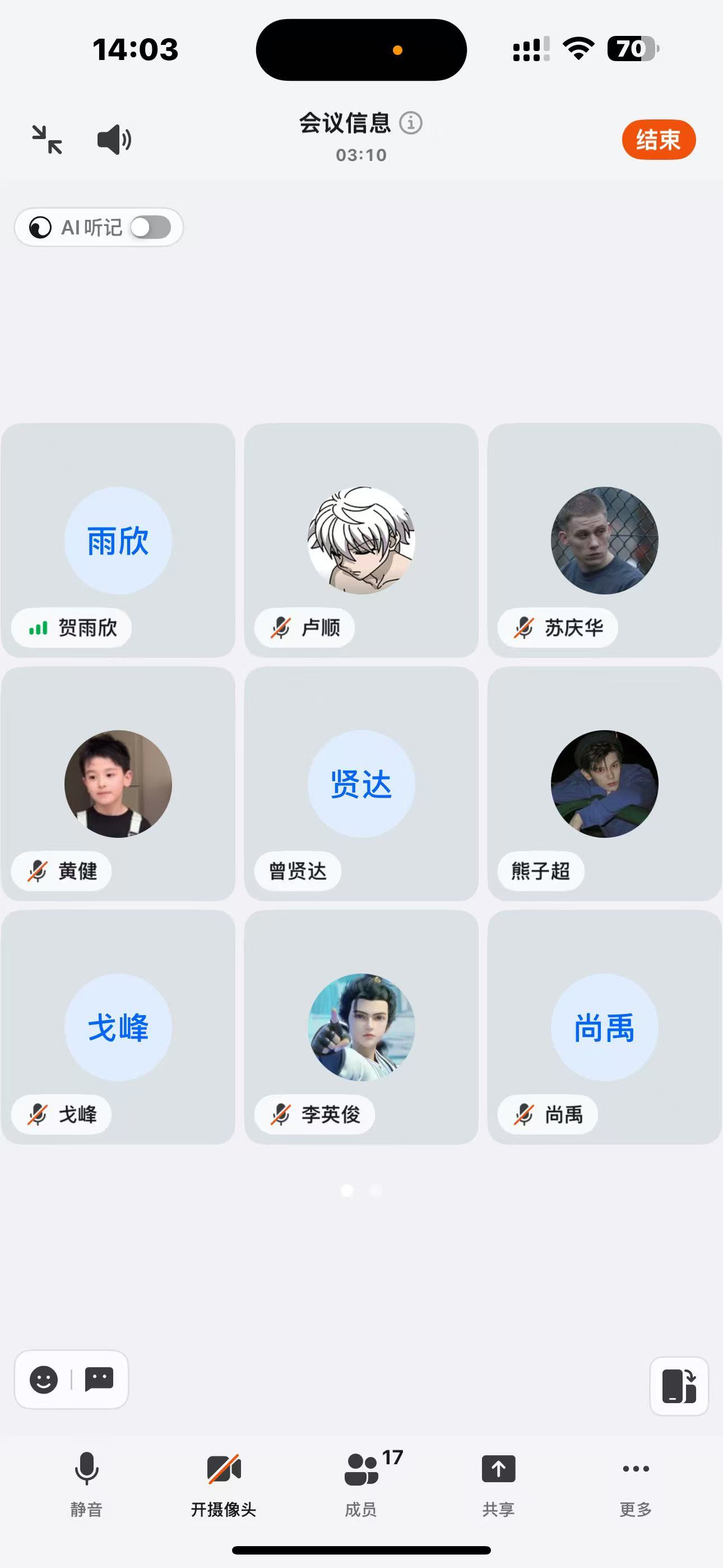Select 曾贤达's participant tile
The height and width of the screenshot is (1568, 723).
pyautogui.click(x=361, y=783)
